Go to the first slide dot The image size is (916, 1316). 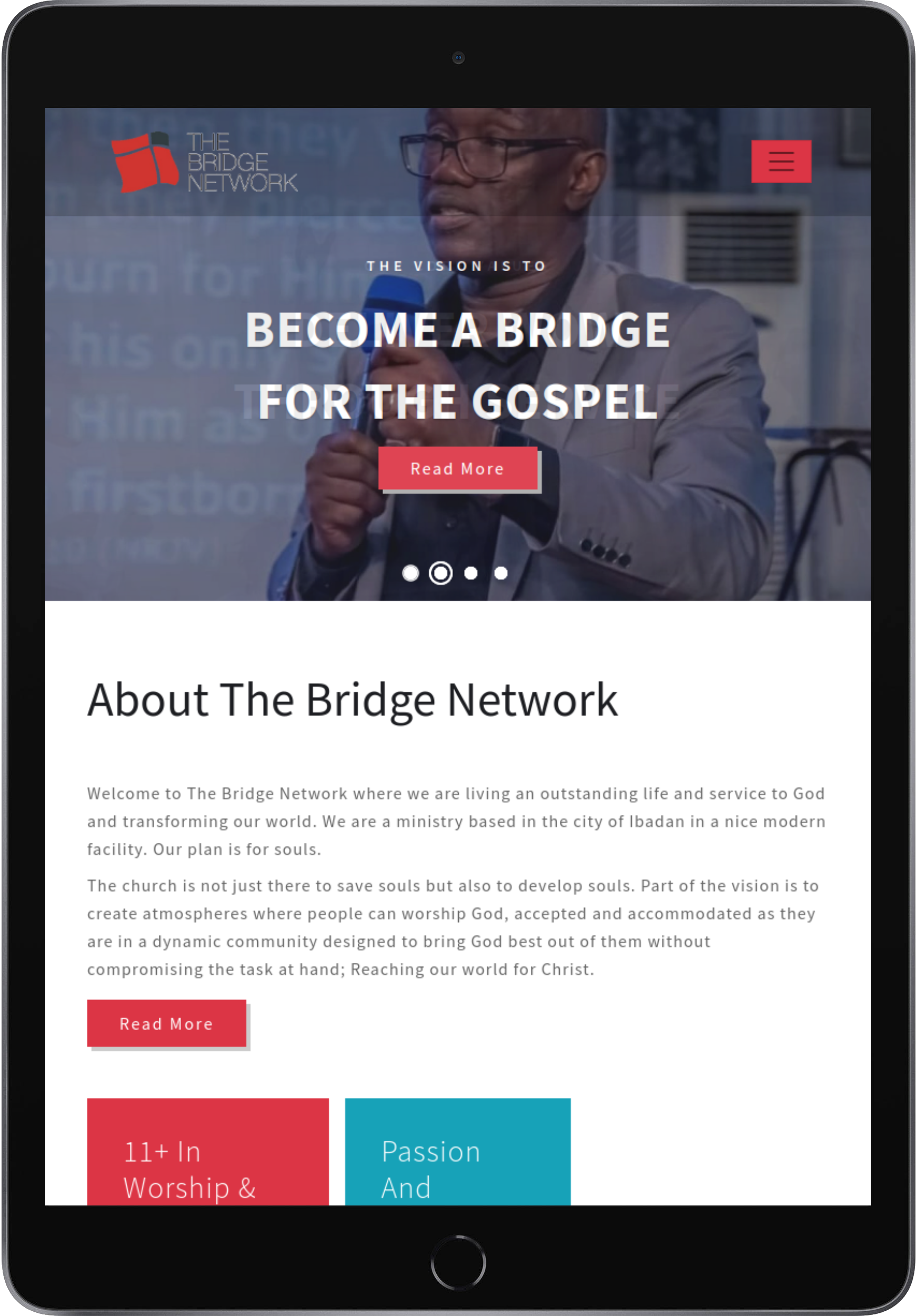410,573
